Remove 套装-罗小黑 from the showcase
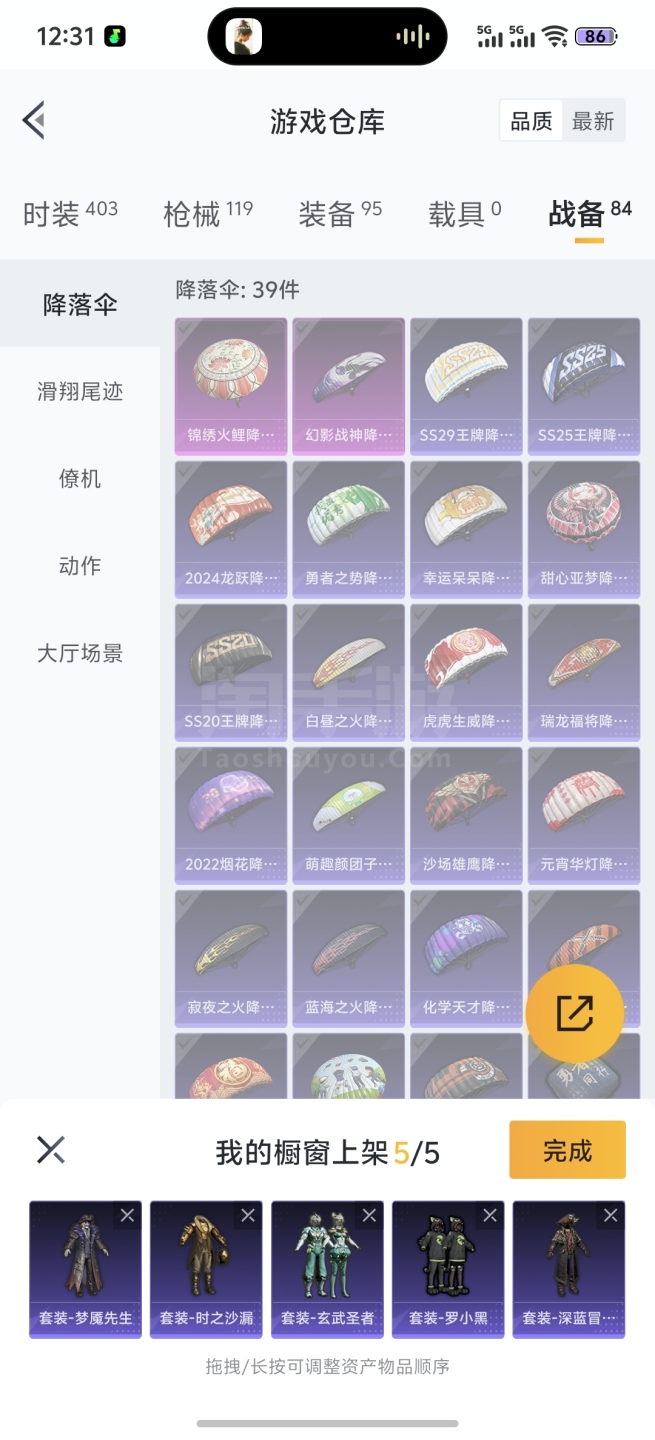 (490, 1215)
